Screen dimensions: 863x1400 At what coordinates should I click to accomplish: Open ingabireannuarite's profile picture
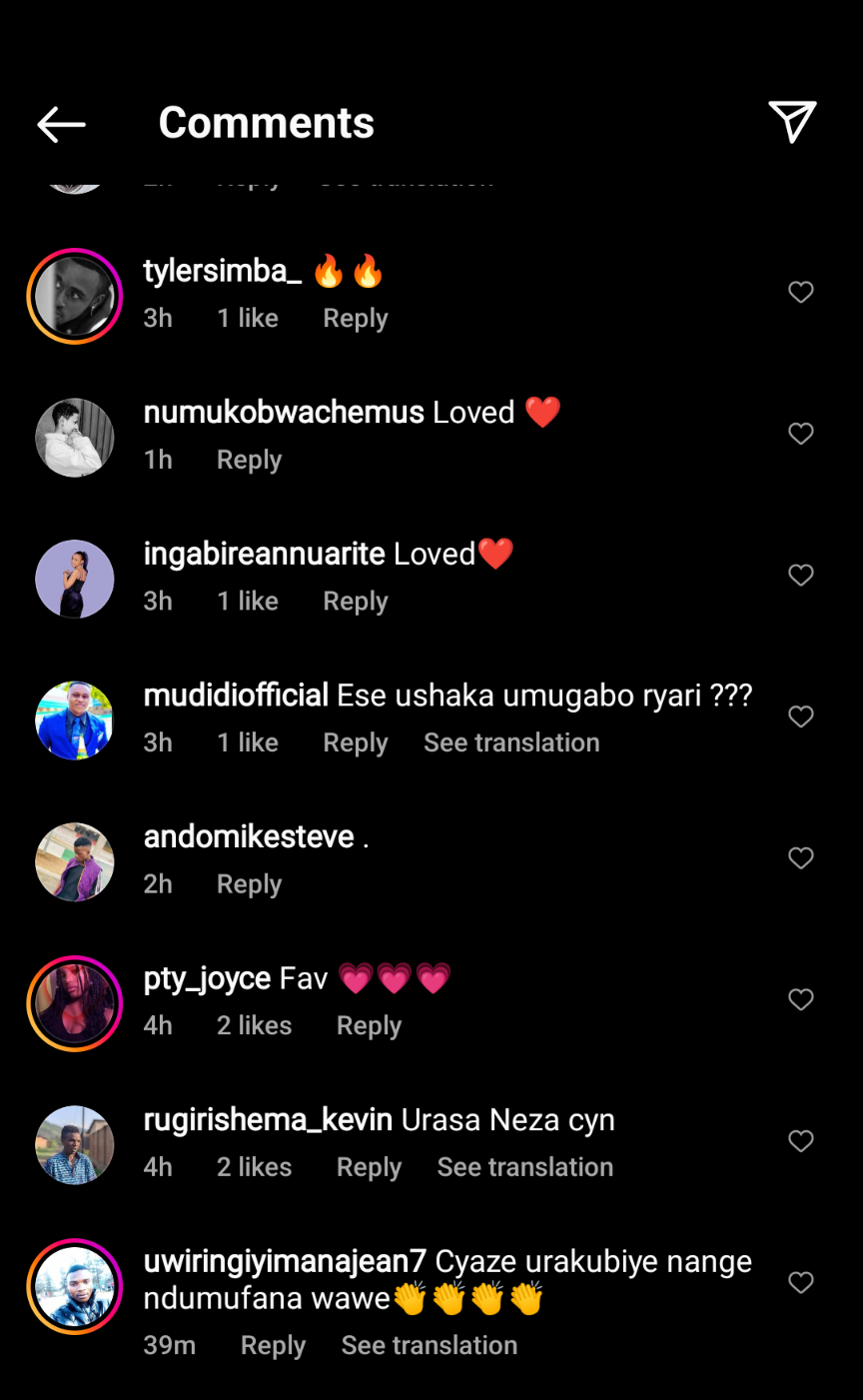point(75,580)
